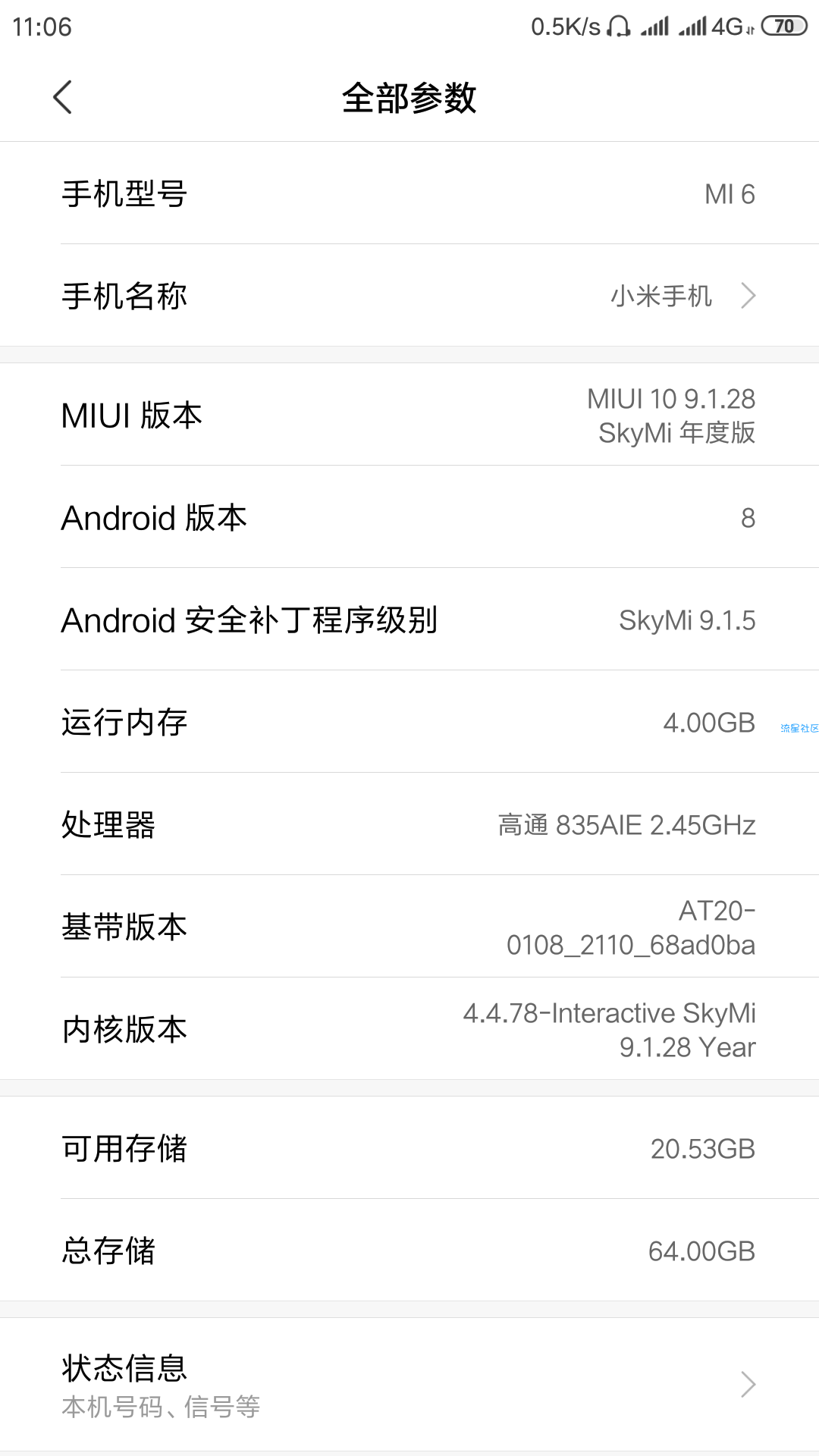
Task: Tap the 内核版本 row
Action: (409, 1029)
